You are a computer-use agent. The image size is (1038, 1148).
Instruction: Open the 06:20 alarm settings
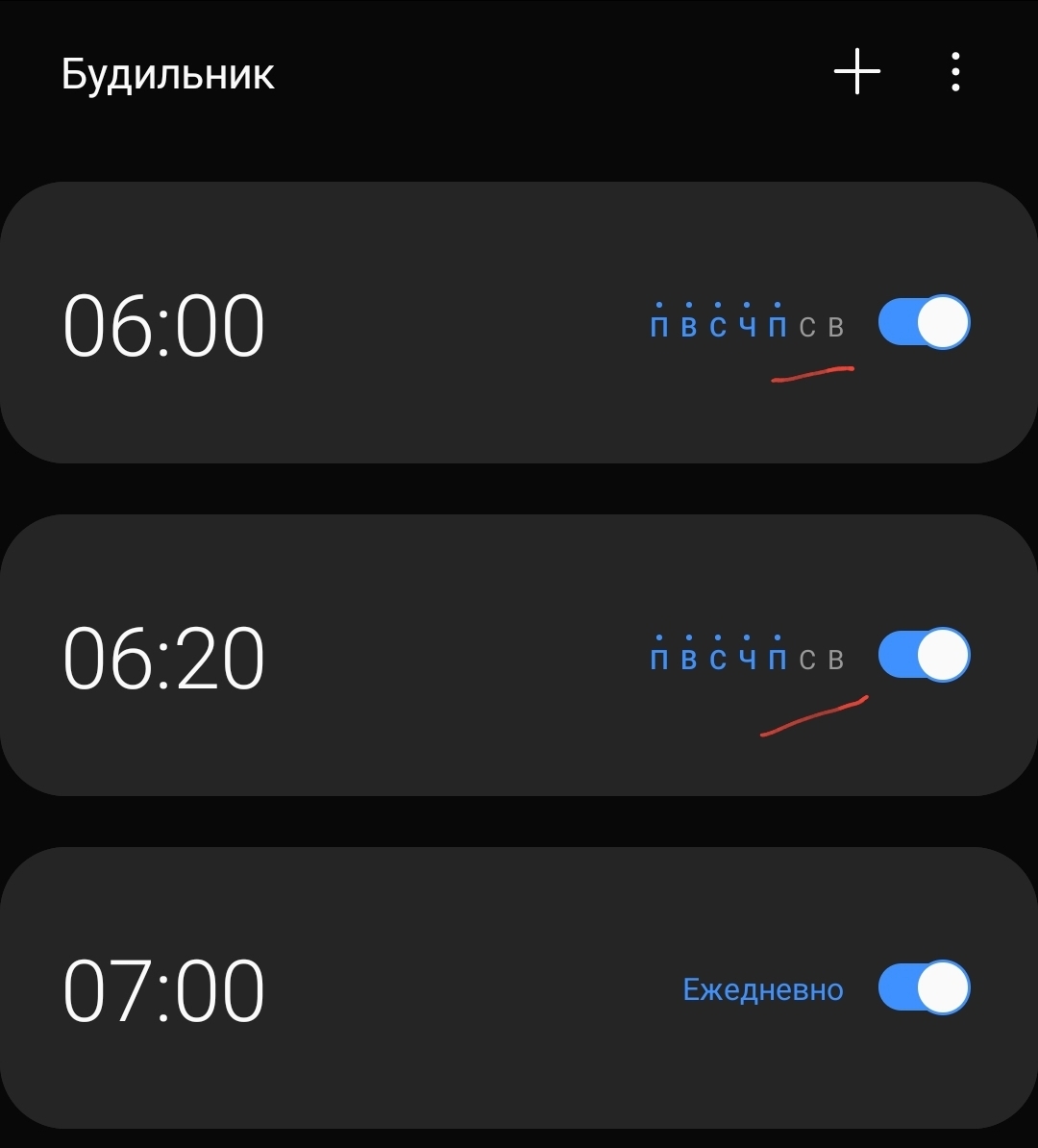(164, 658)
